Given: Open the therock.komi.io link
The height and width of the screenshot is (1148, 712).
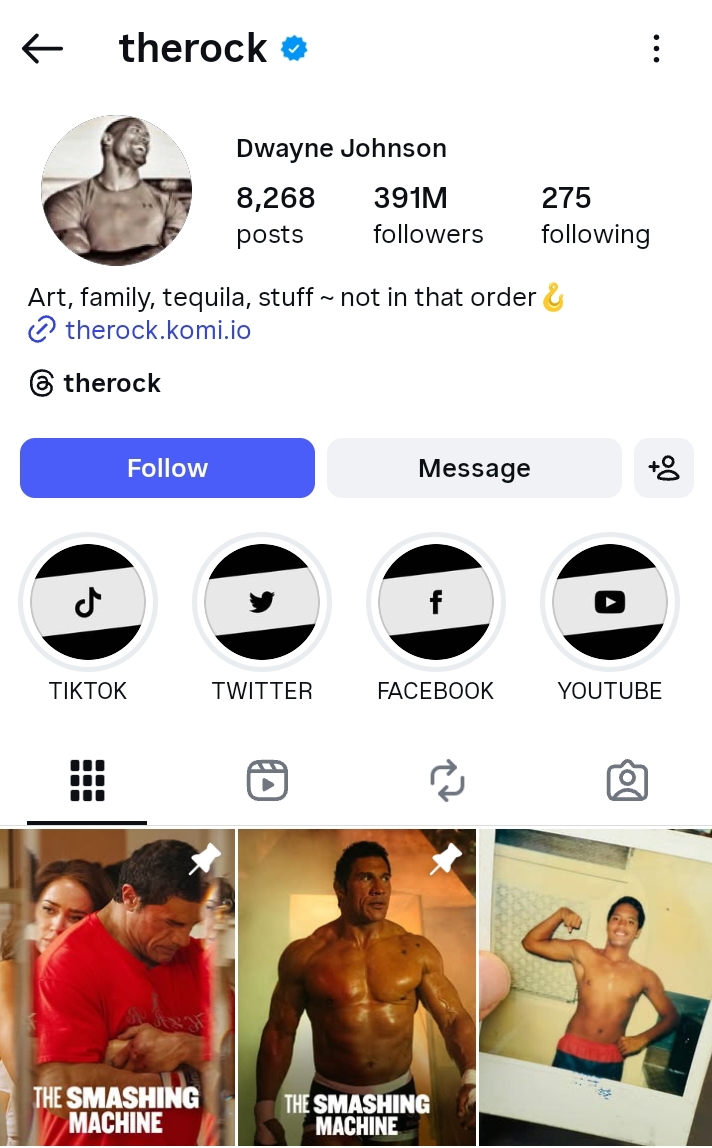Looking at the screenshot, I should [157, 330].
